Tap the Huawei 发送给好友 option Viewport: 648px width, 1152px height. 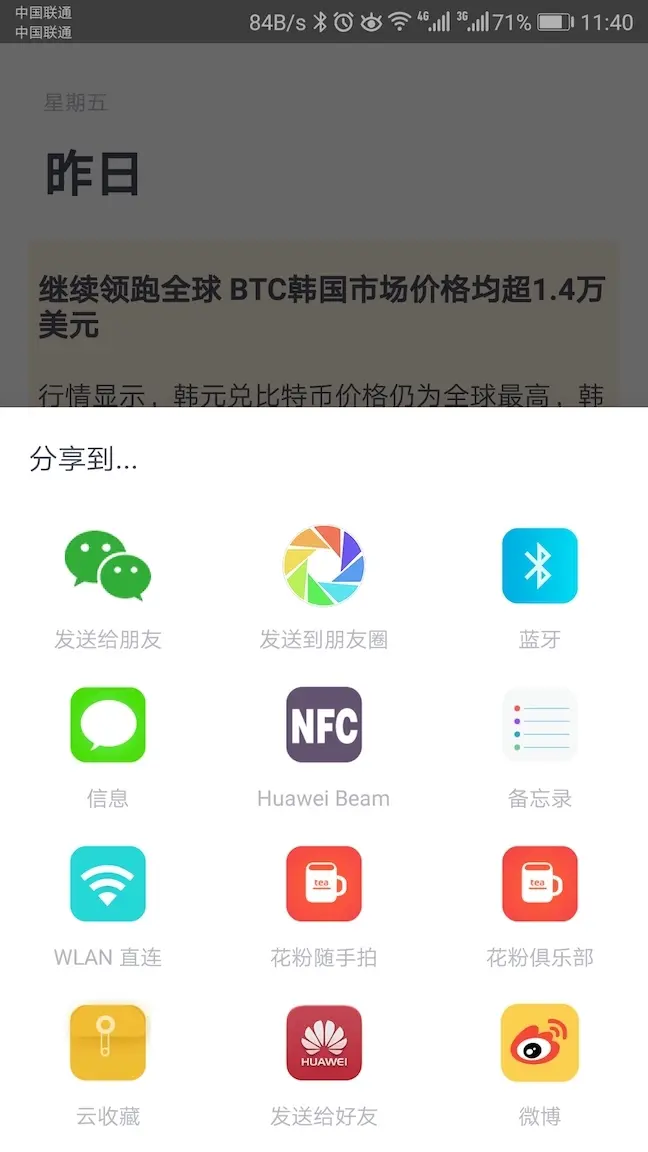click(x=324, y=1043)
